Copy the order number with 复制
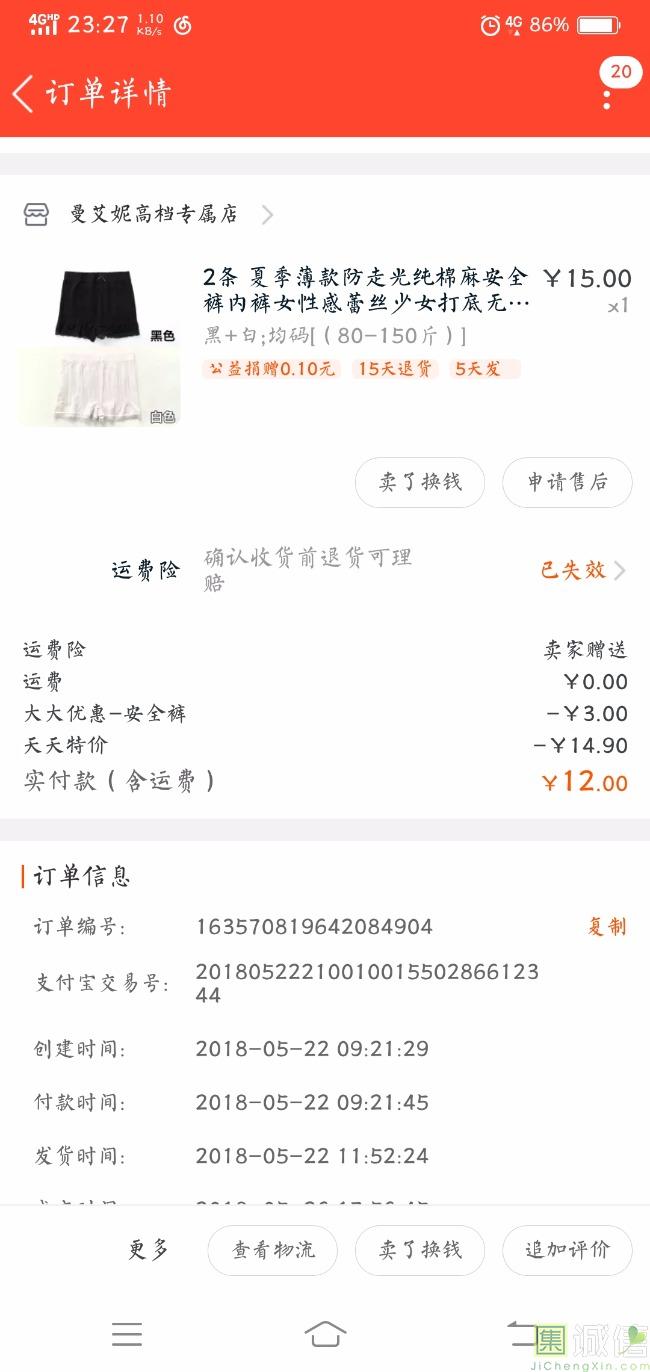650x1372 pixels. click(606, 927)
